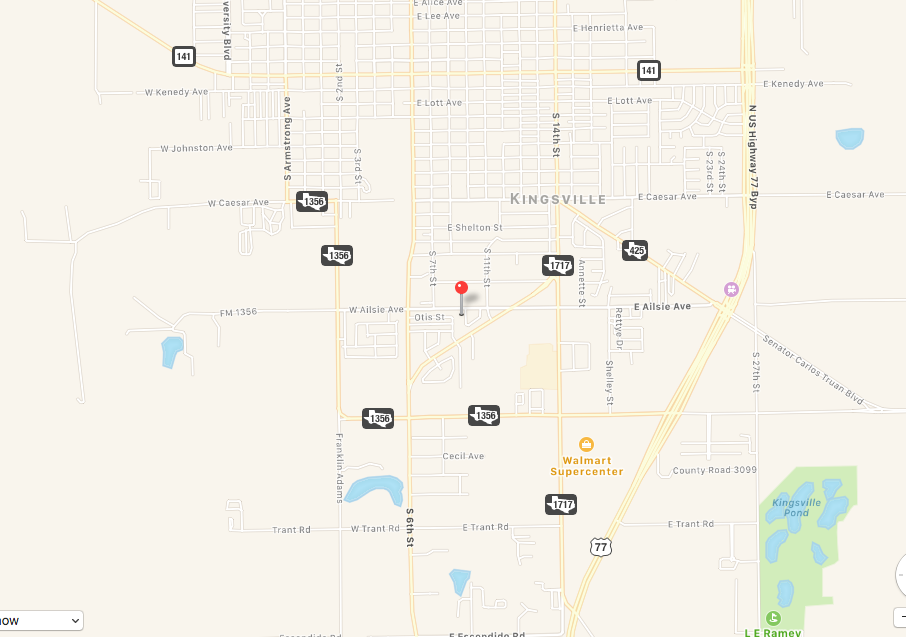The height and width of the screenshot is (637, 906).
Task: Tap the compass control
Action: pos(901,575)
